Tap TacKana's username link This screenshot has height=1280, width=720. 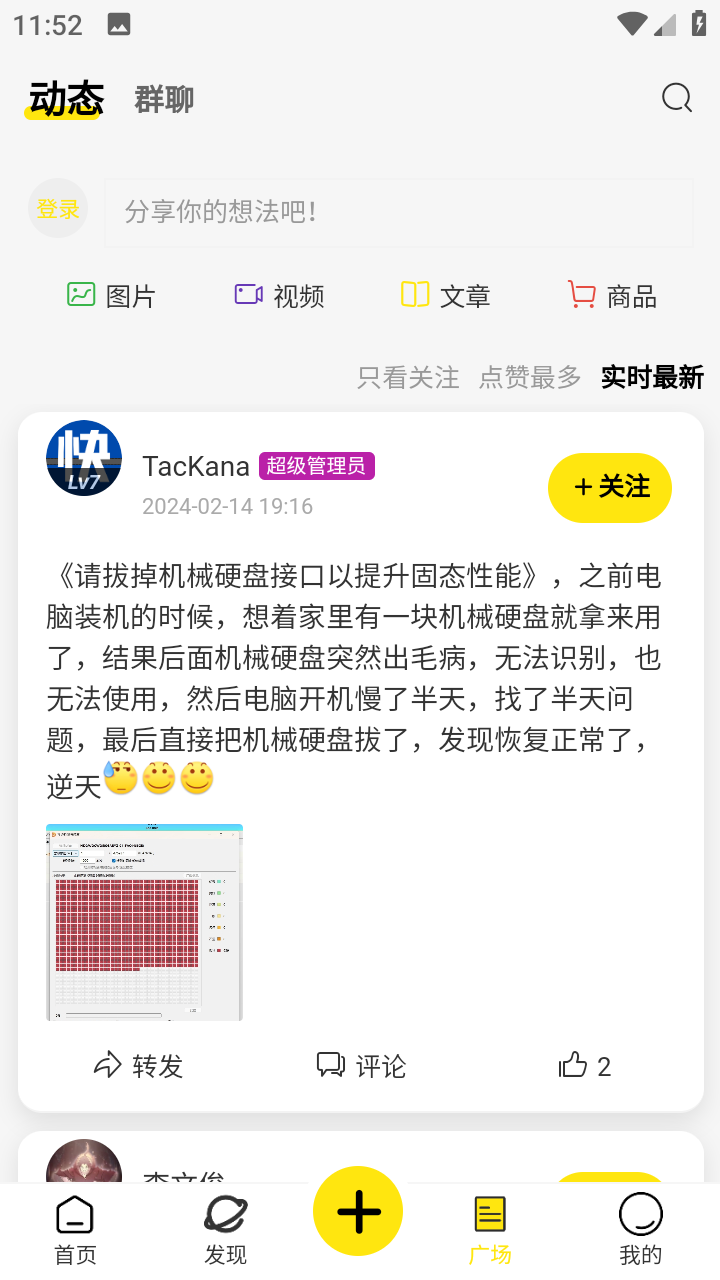(196, 466)
